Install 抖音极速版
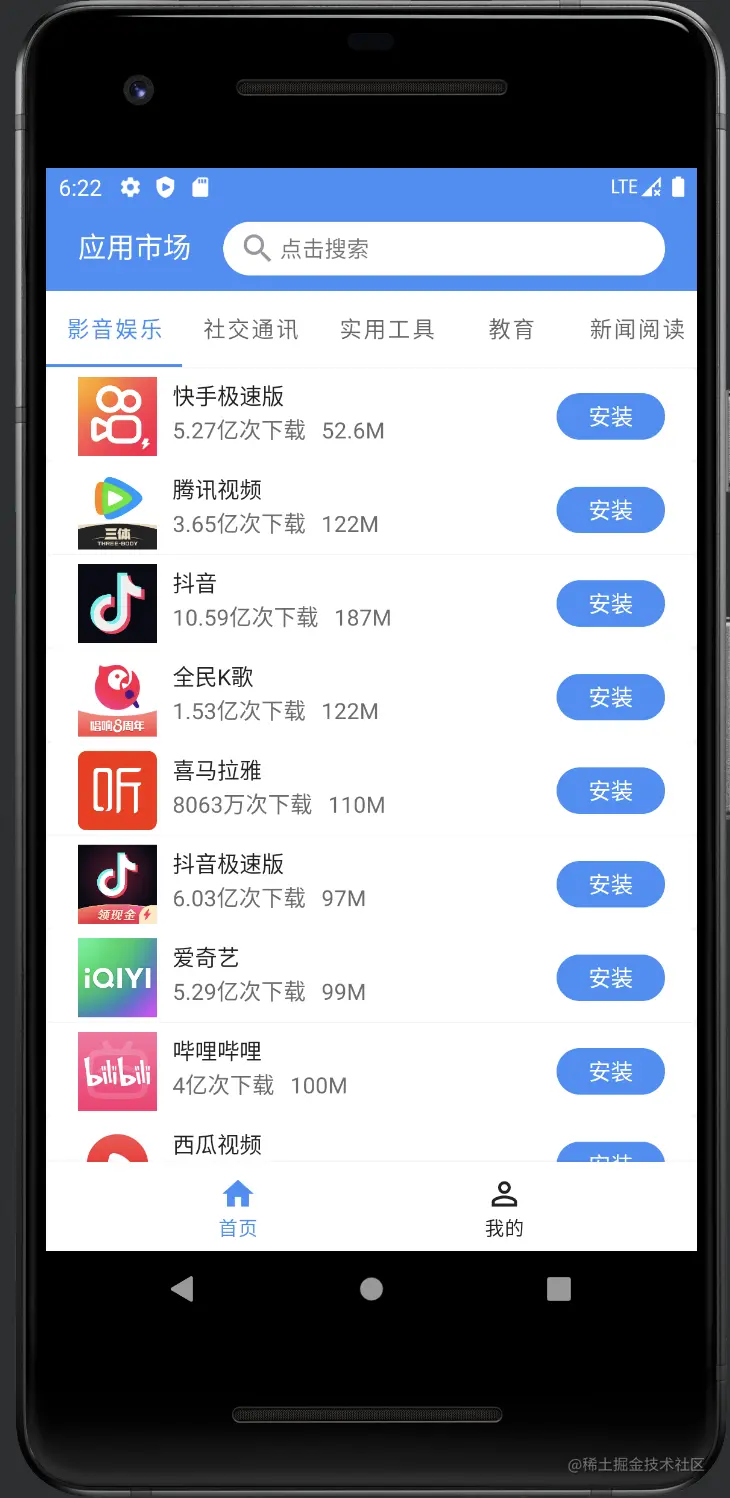 click(x=610, y=884)
